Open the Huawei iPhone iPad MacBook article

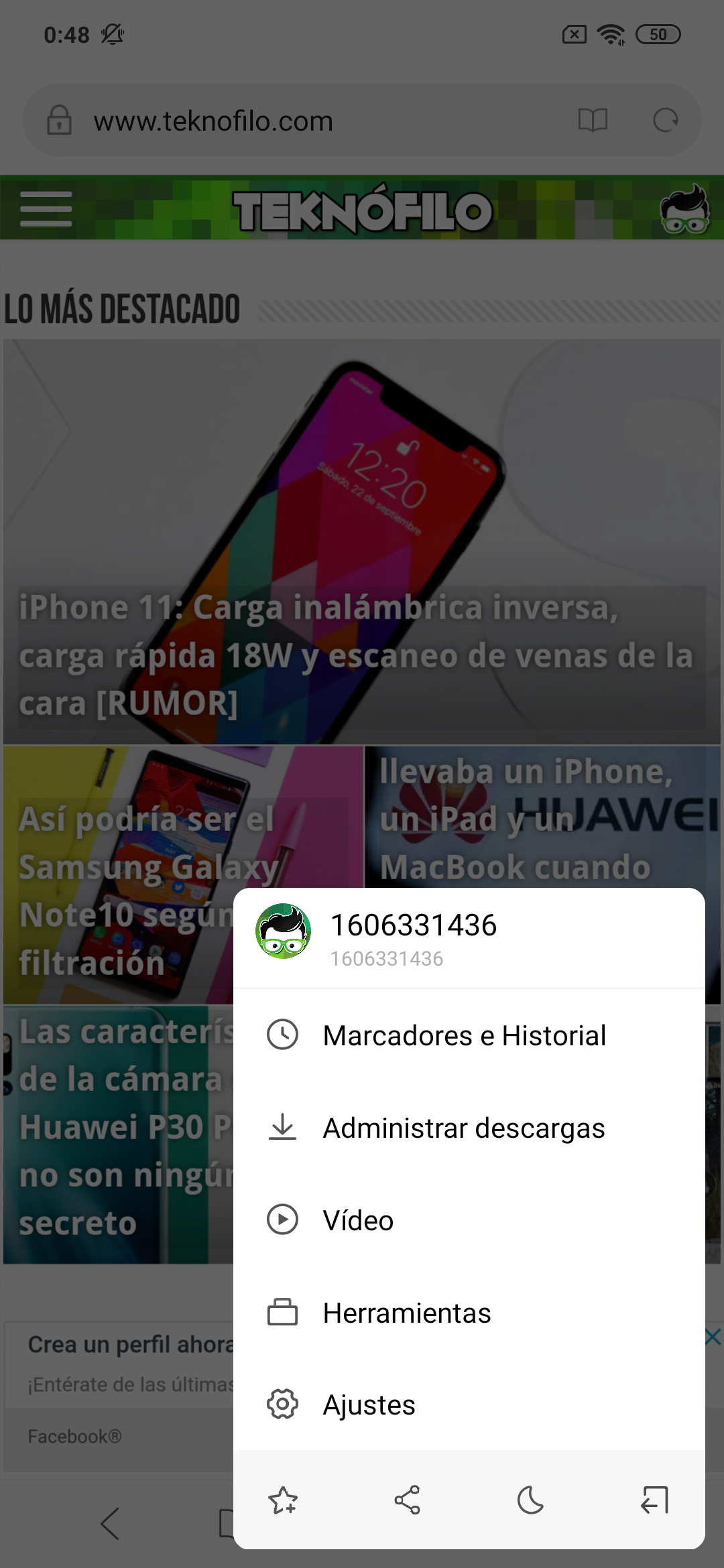[x=542, y=818]
